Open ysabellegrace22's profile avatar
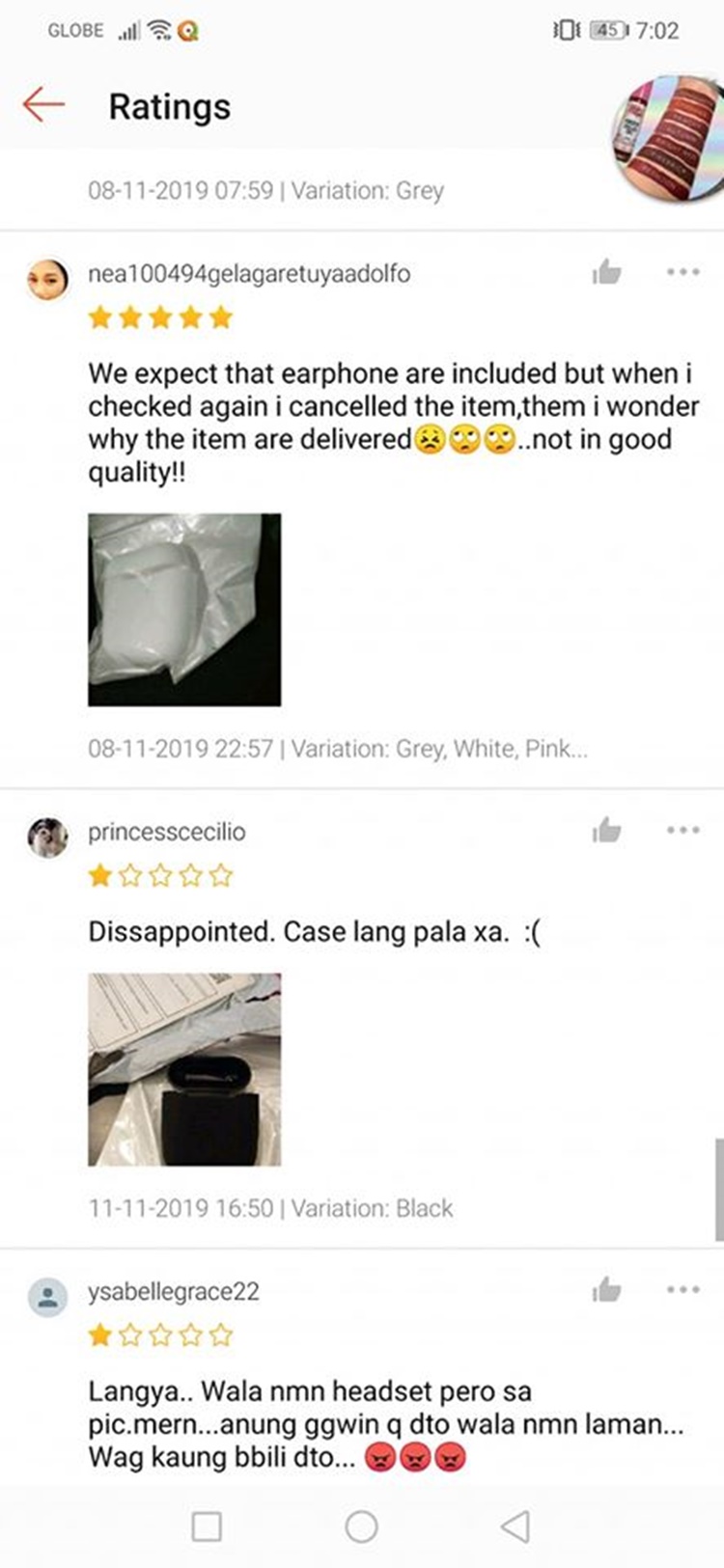The height and width of the screenshot is (1568, 724). pos(47,1298)
